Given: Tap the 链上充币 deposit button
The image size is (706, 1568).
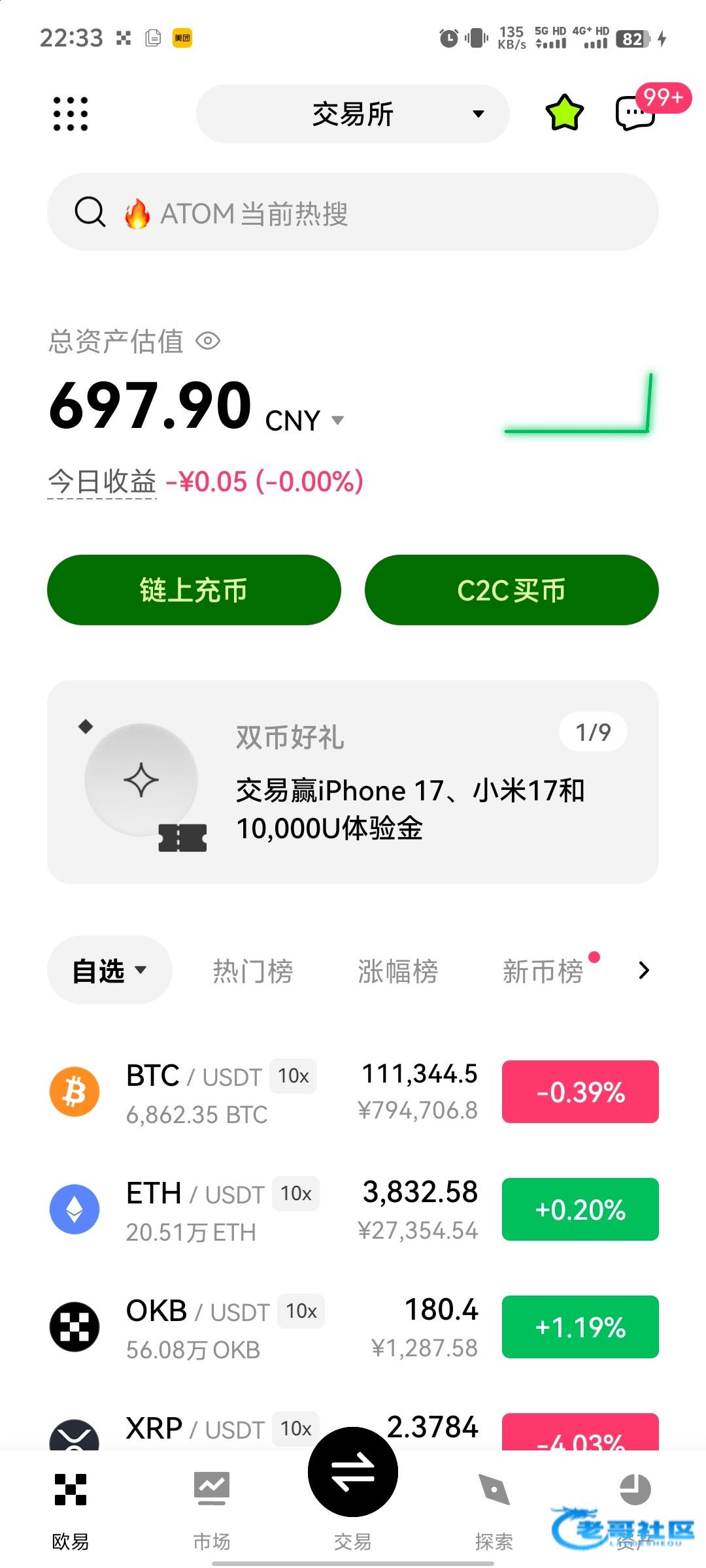Looking at the screenshot, I should (x=194, y=590).
